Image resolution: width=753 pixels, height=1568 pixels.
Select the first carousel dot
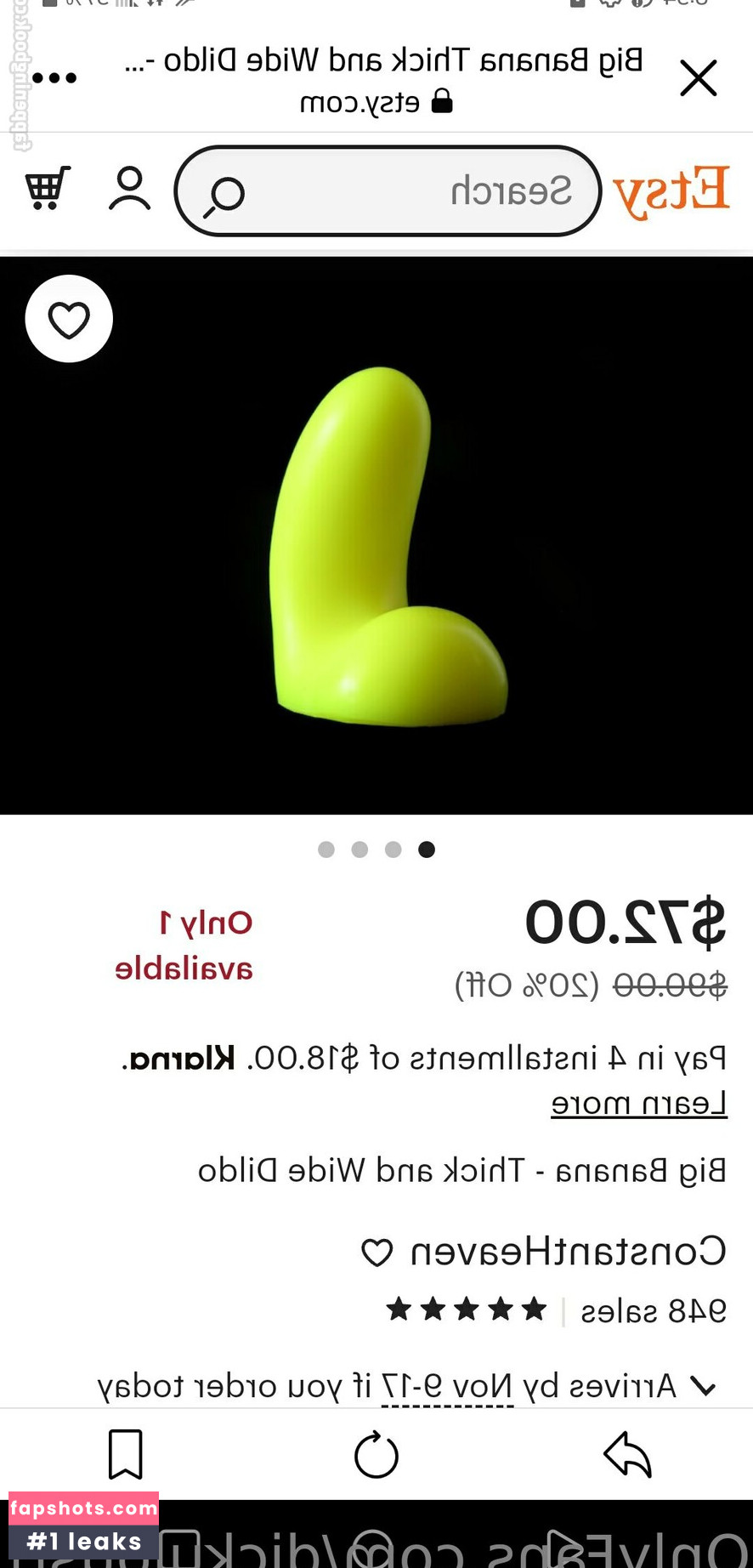[x=427, y=849]
